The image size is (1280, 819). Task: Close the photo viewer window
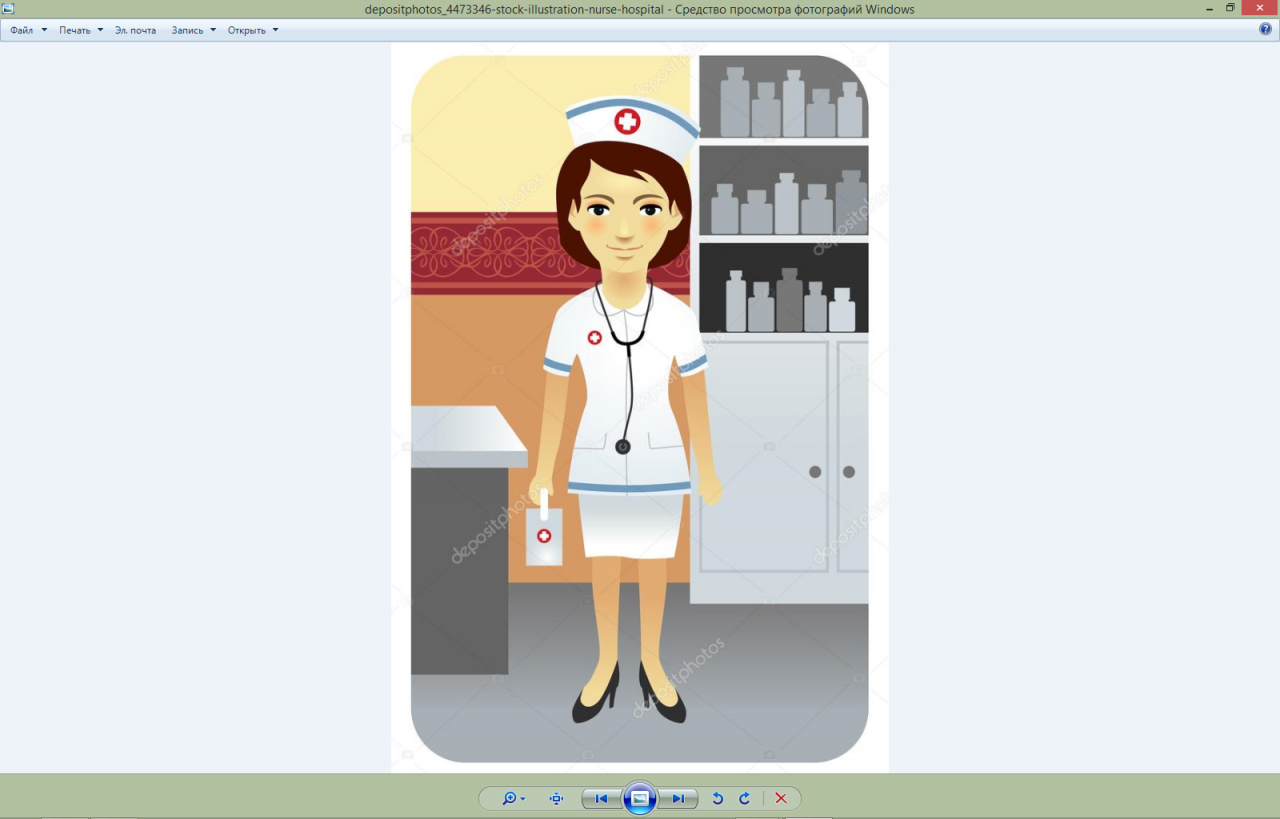click(1257, 8)
